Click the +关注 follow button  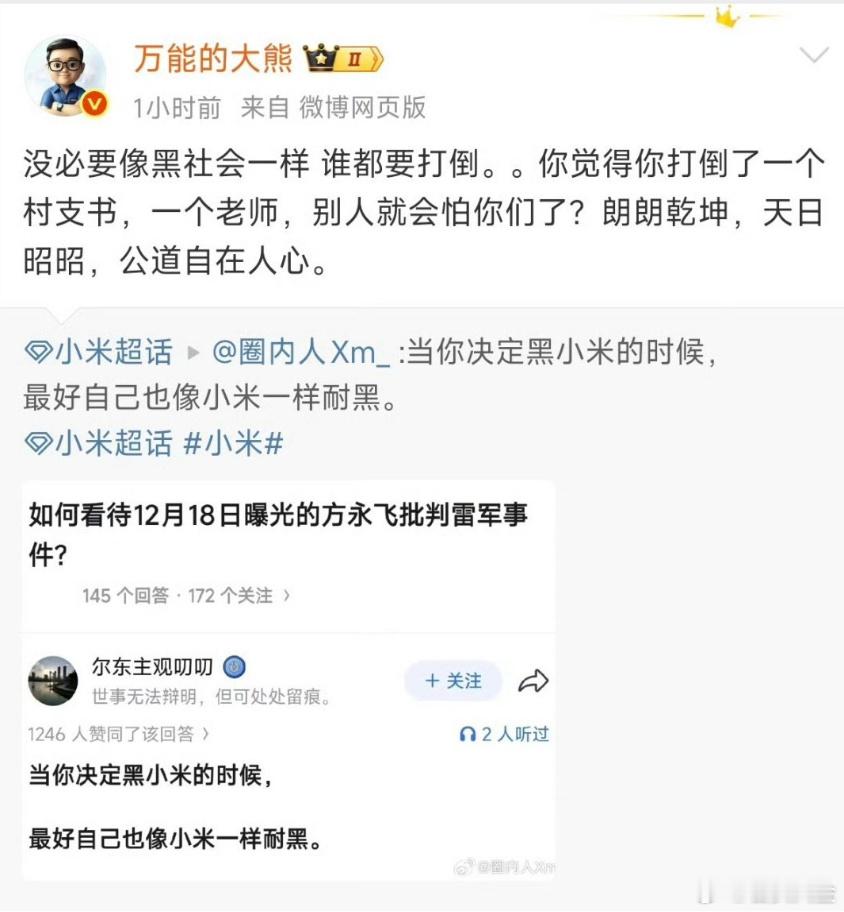pos(452,680)
